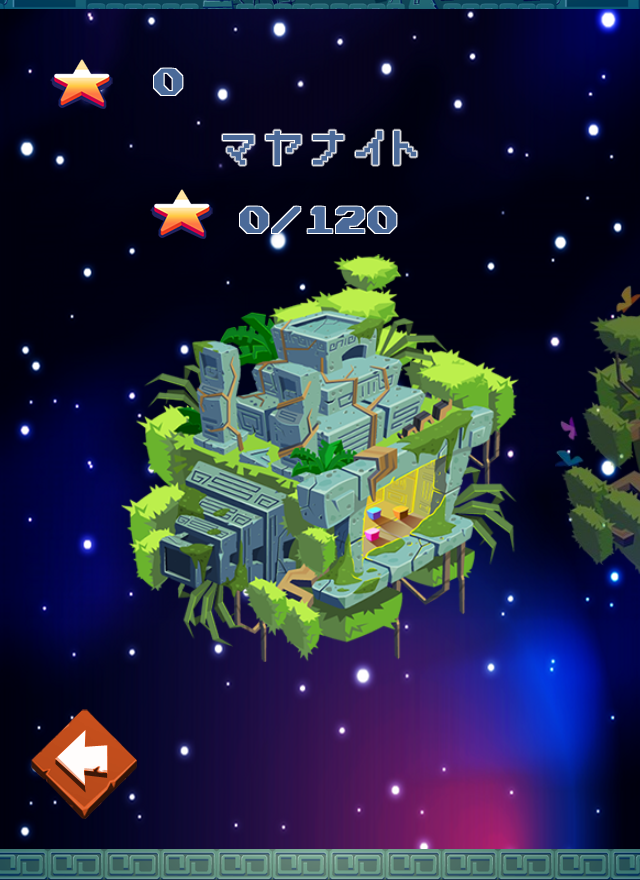Screen dimensions: 640x880
Task: Select the Maya Night temple island world
Action: 320,460
